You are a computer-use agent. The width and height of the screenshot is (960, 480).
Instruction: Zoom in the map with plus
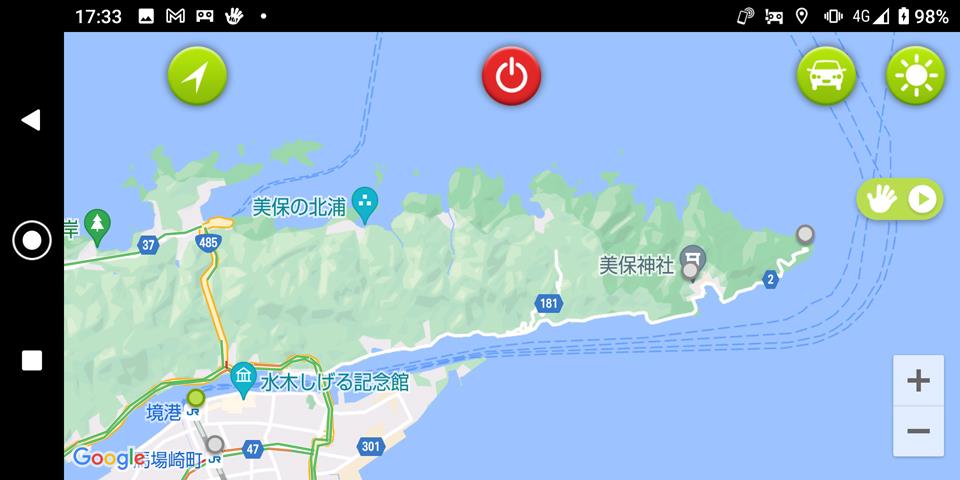(x=918, y=381)
